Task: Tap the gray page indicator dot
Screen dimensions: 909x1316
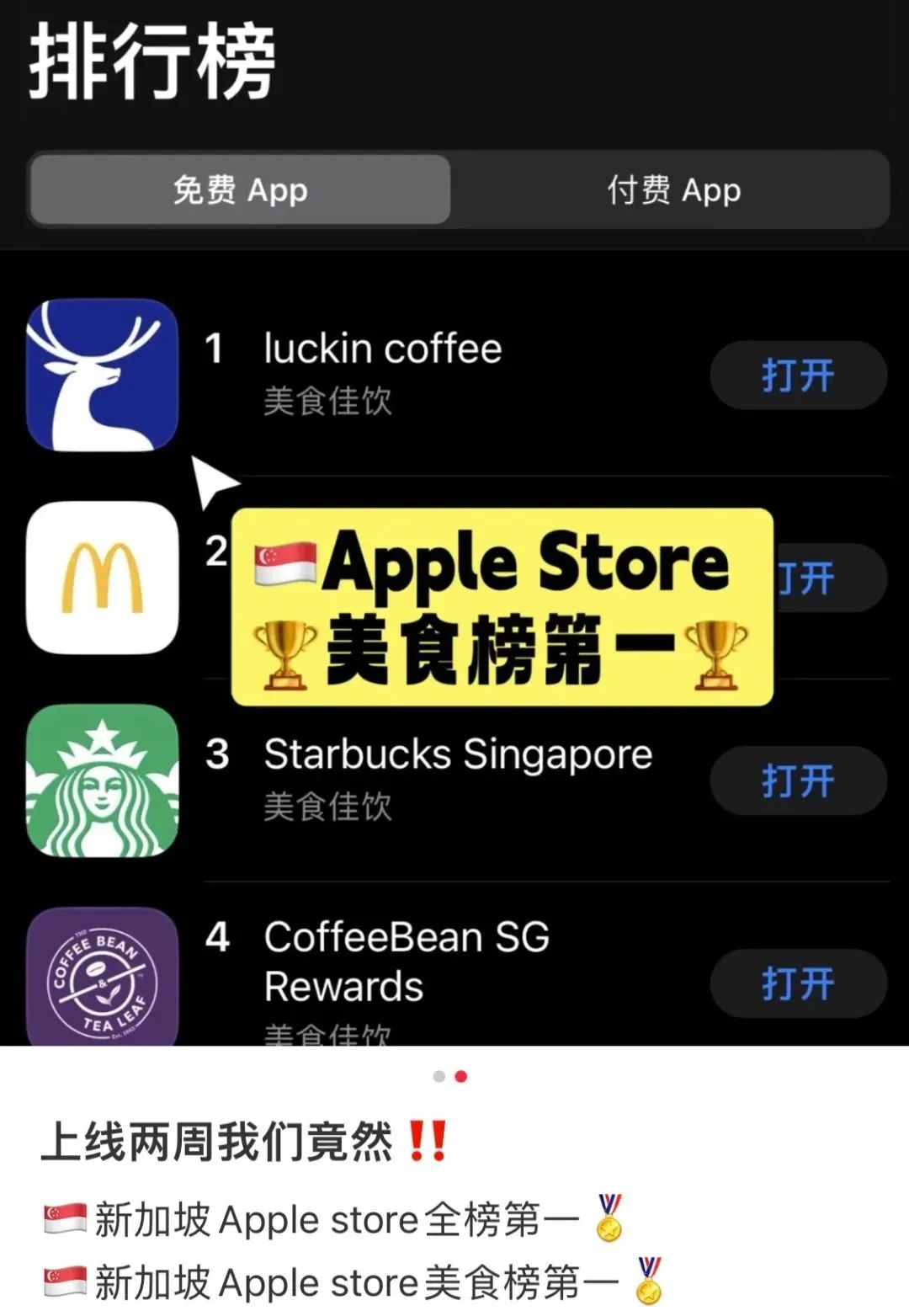Action: [439, 1075]
